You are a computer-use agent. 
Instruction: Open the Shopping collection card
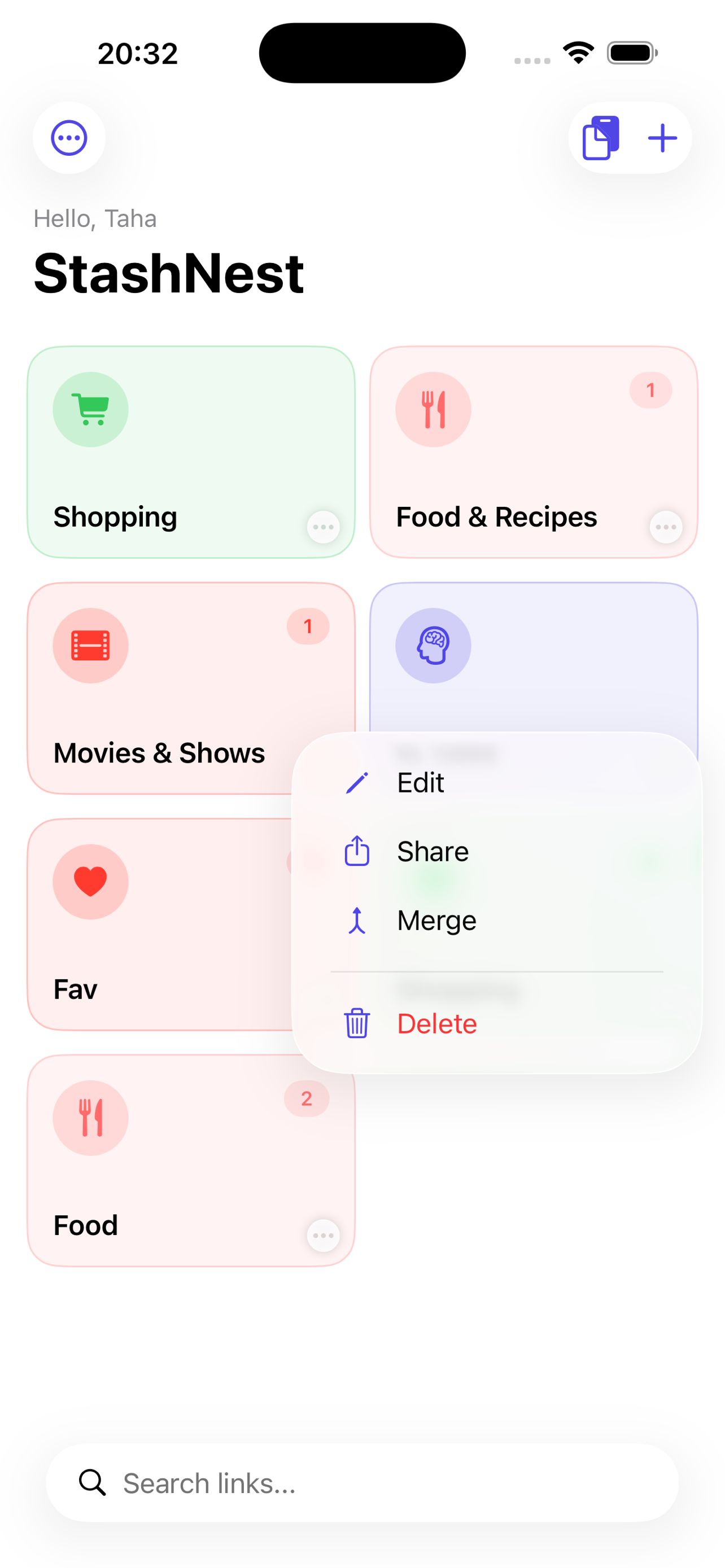click(191, 452)
